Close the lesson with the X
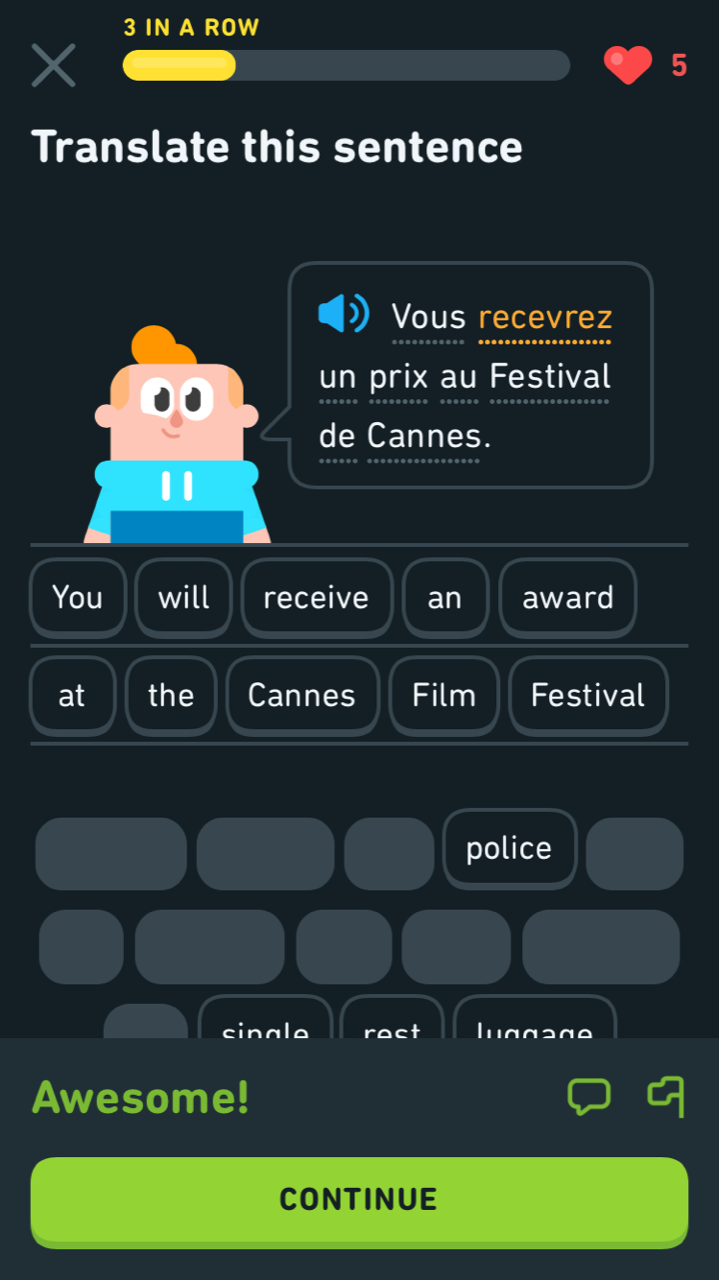719x1280 pixels. (53, 66)
